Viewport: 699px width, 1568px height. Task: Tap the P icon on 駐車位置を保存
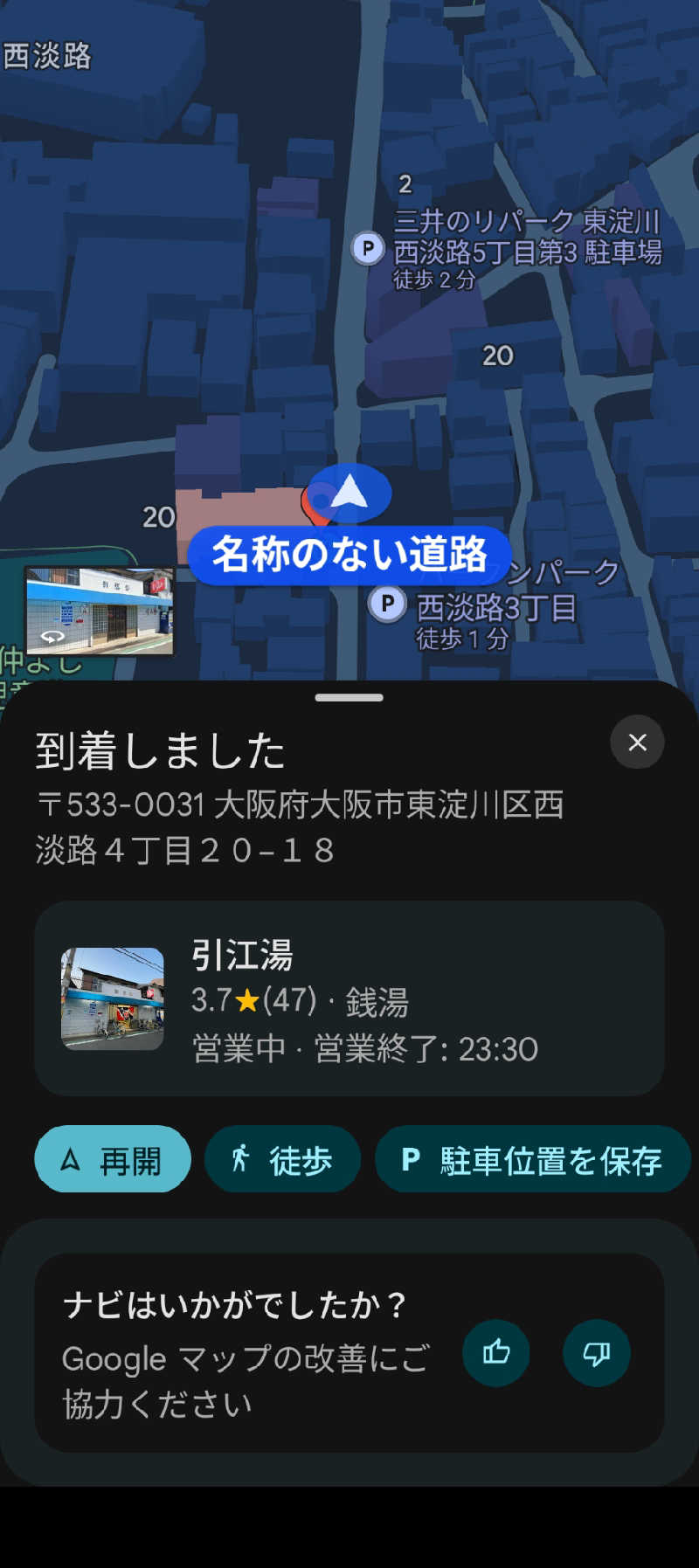[x=409, y=1159]
